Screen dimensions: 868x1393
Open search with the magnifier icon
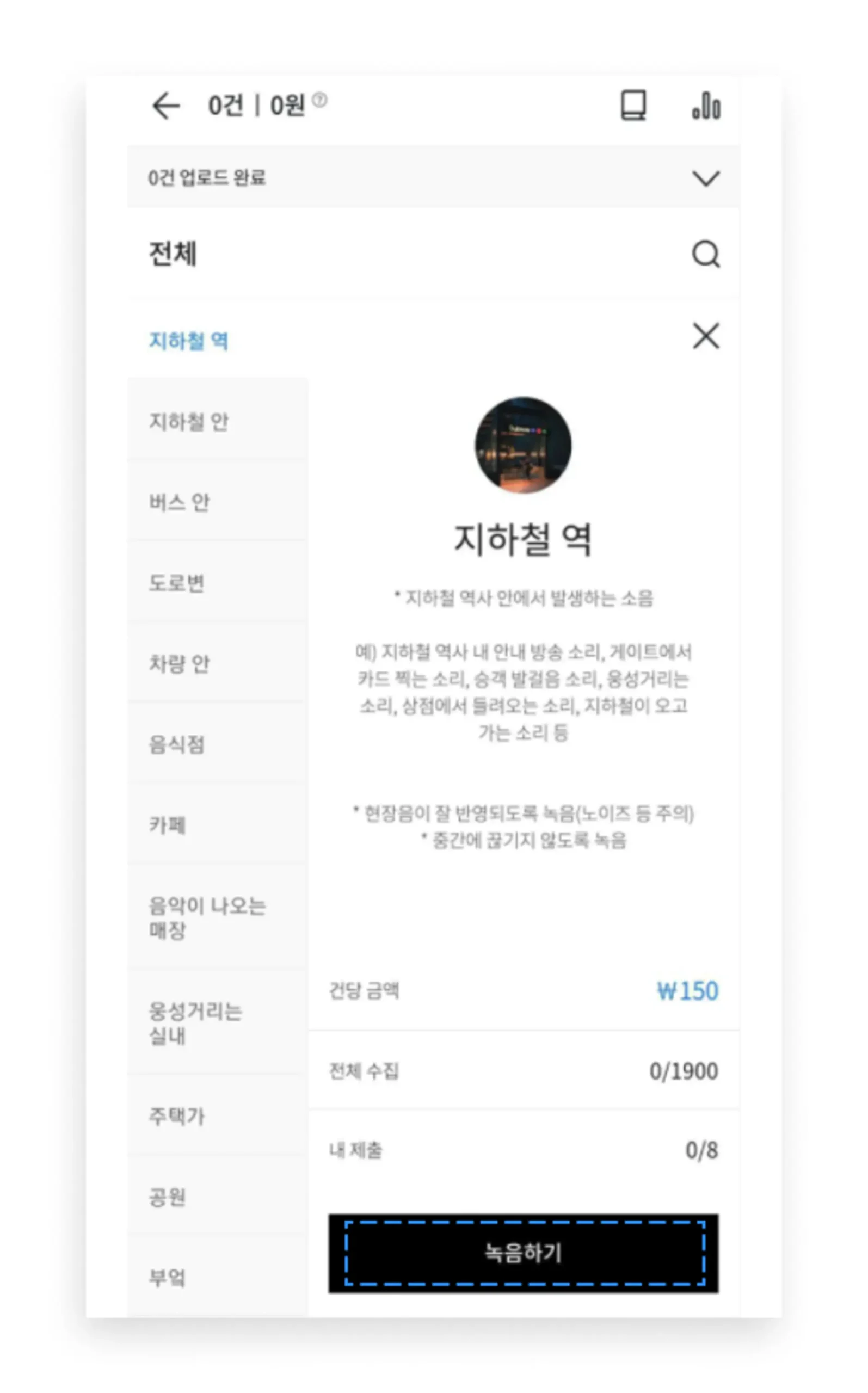tap(705, 254)
